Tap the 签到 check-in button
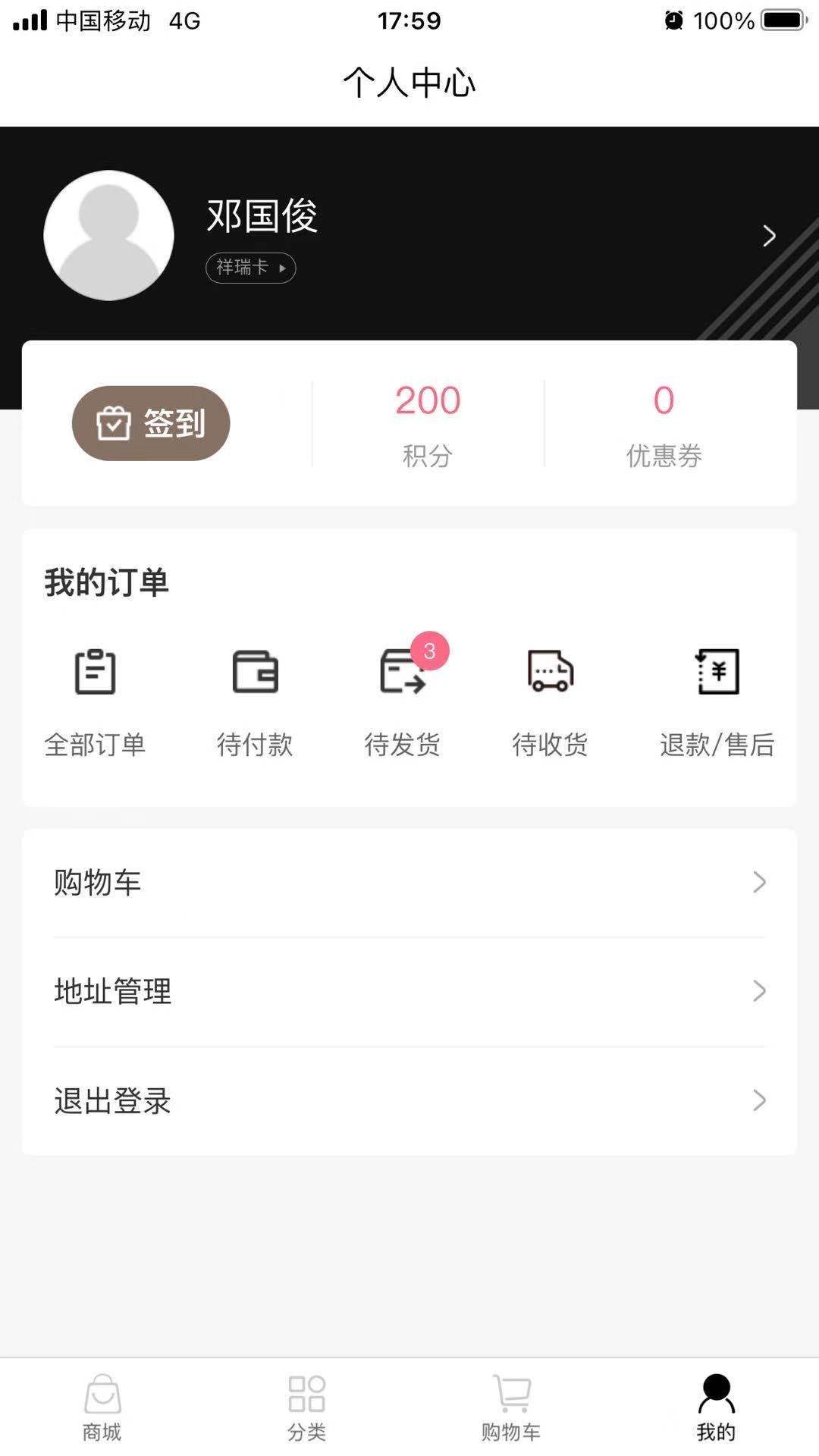The width and height of the screenshot is (819, 1456). (x=151, y=423)
